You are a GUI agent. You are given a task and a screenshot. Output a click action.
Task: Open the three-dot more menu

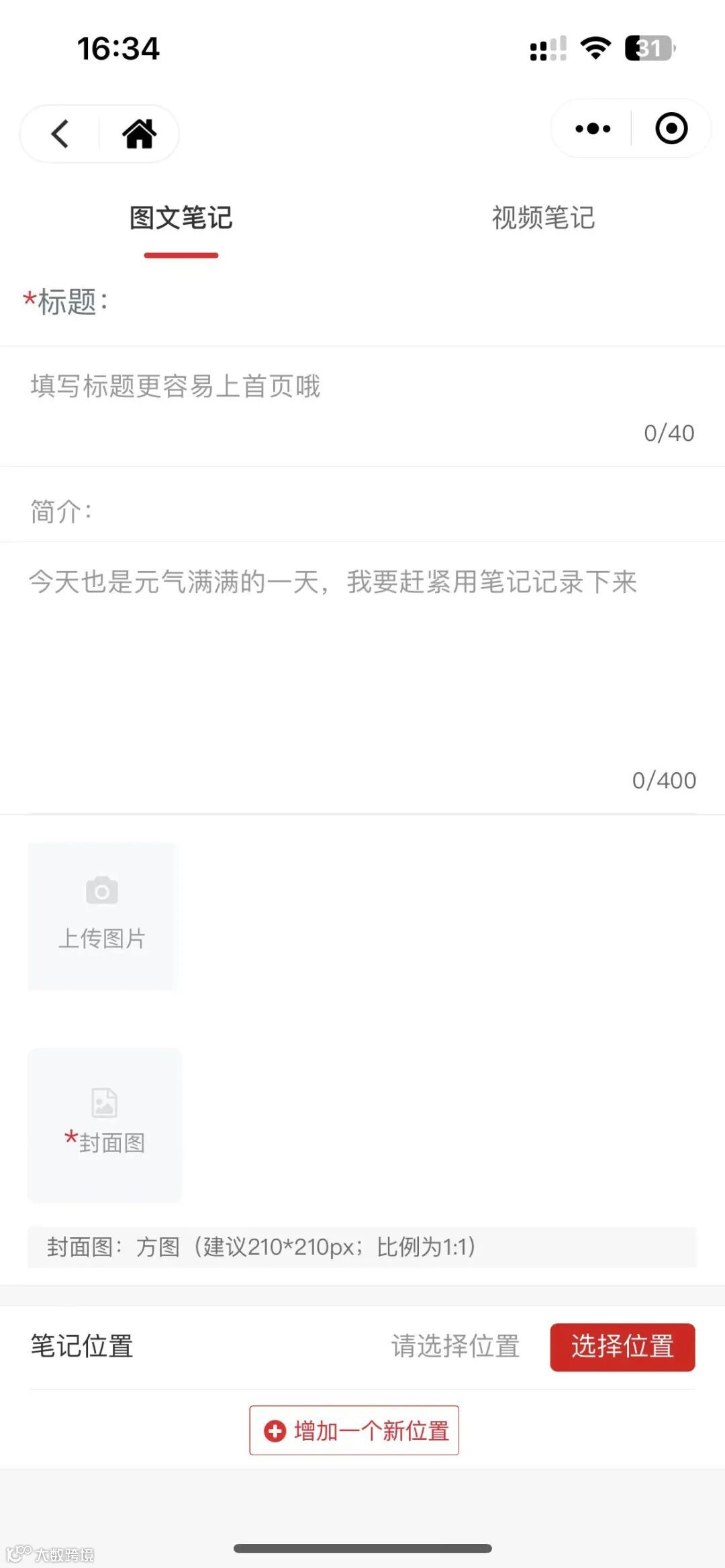(x=593, y=128)
